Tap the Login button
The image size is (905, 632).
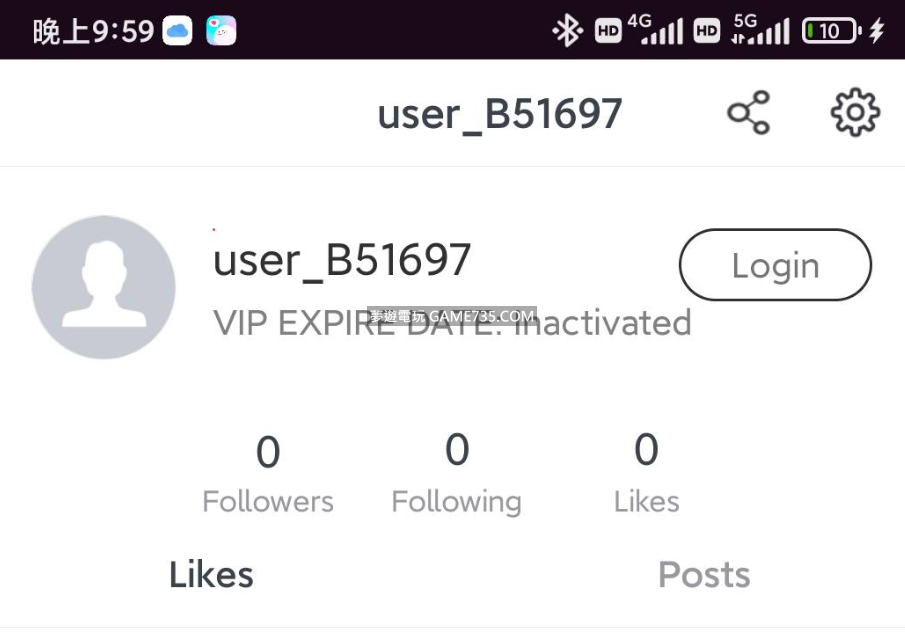click(x=775, y=265)
